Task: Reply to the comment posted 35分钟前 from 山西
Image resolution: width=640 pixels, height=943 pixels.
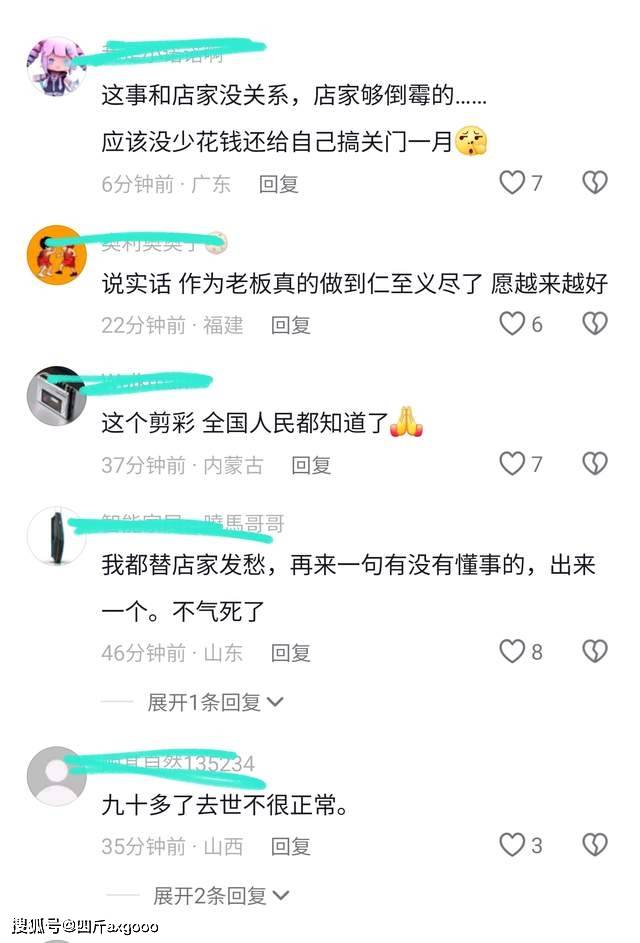Action: click(291, 845)
